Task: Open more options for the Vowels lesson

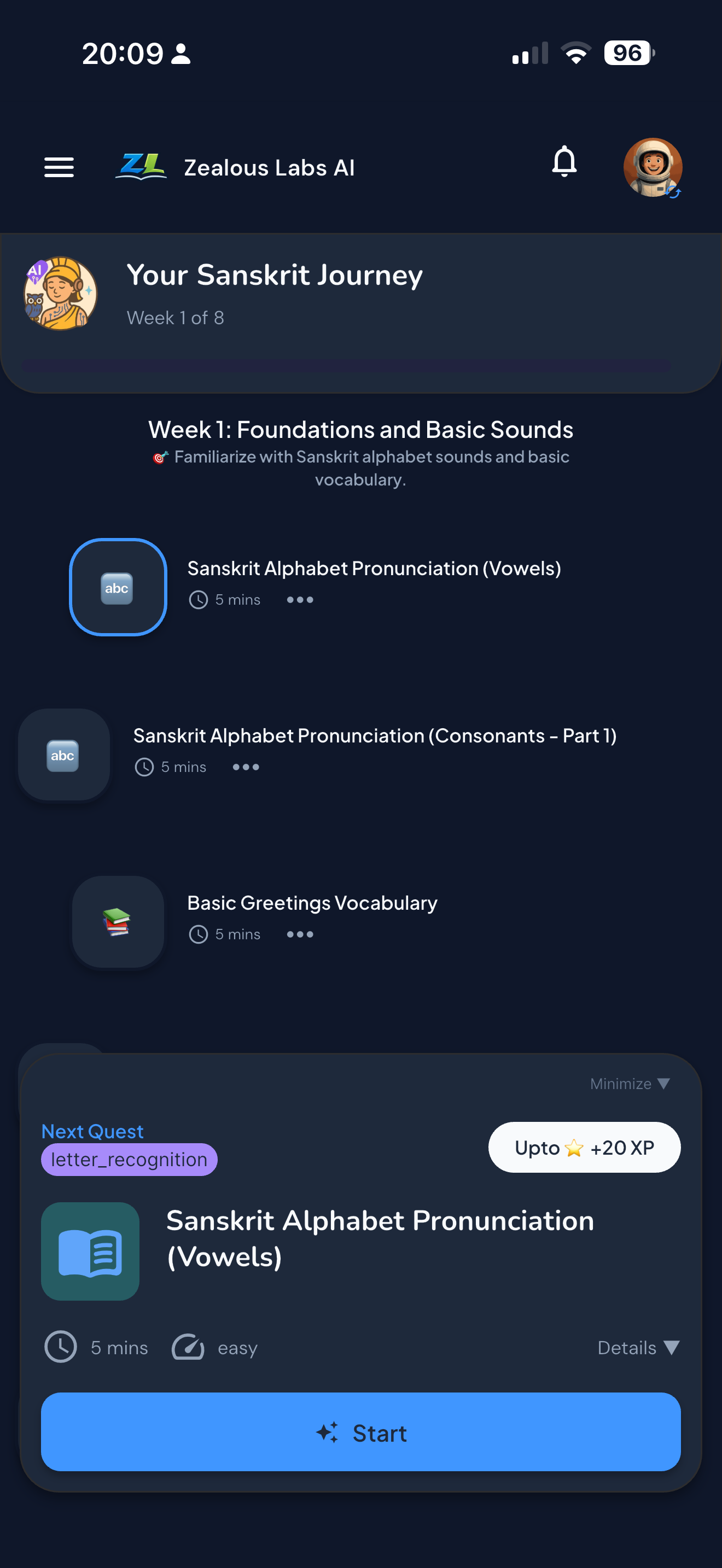Action: (300, 600)
